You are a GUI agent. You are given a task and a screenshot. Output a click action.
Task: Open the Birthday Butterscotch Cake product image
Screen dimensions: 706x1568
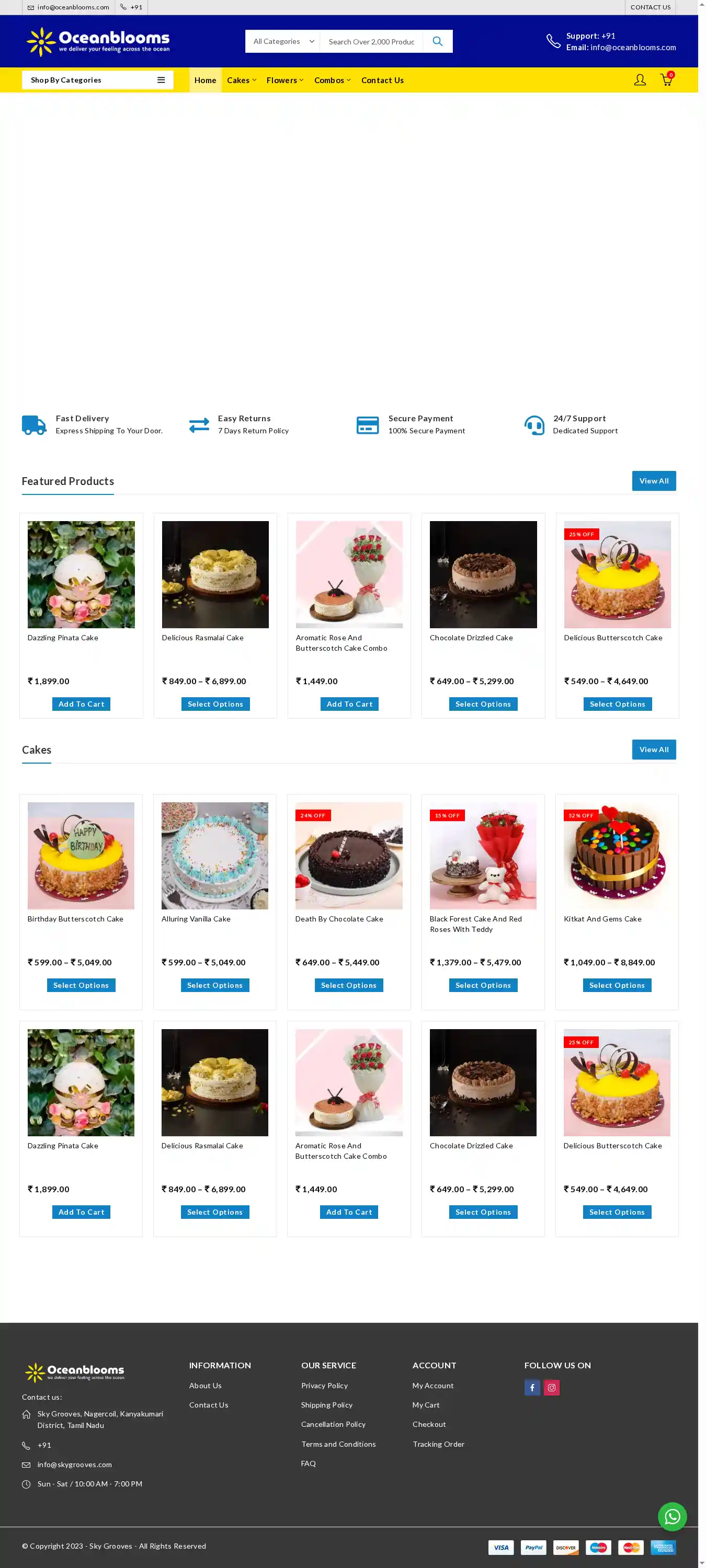click(x=81, y=855)
